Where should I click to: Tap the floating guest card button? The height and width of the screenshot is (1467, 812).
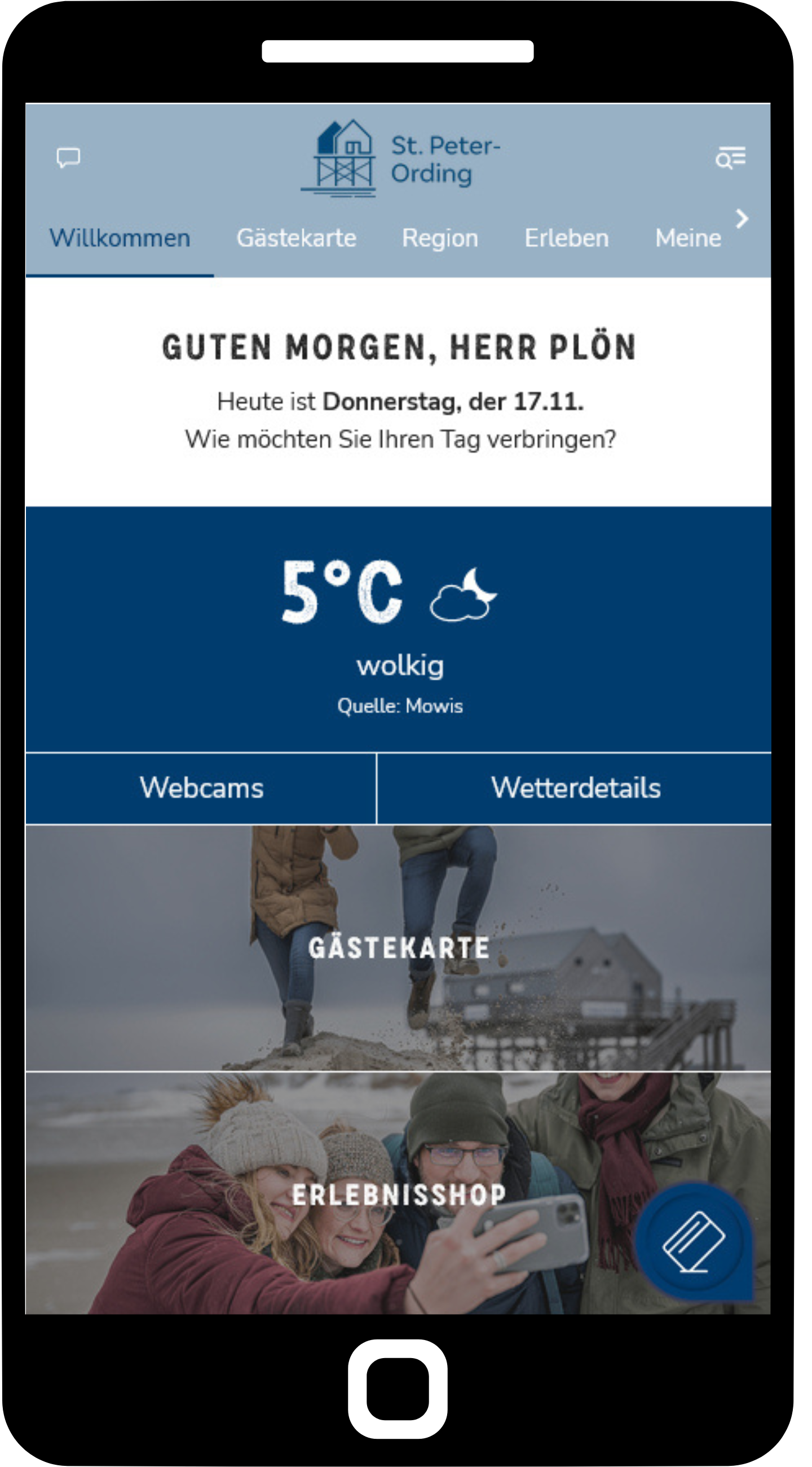pos(694,1241)
